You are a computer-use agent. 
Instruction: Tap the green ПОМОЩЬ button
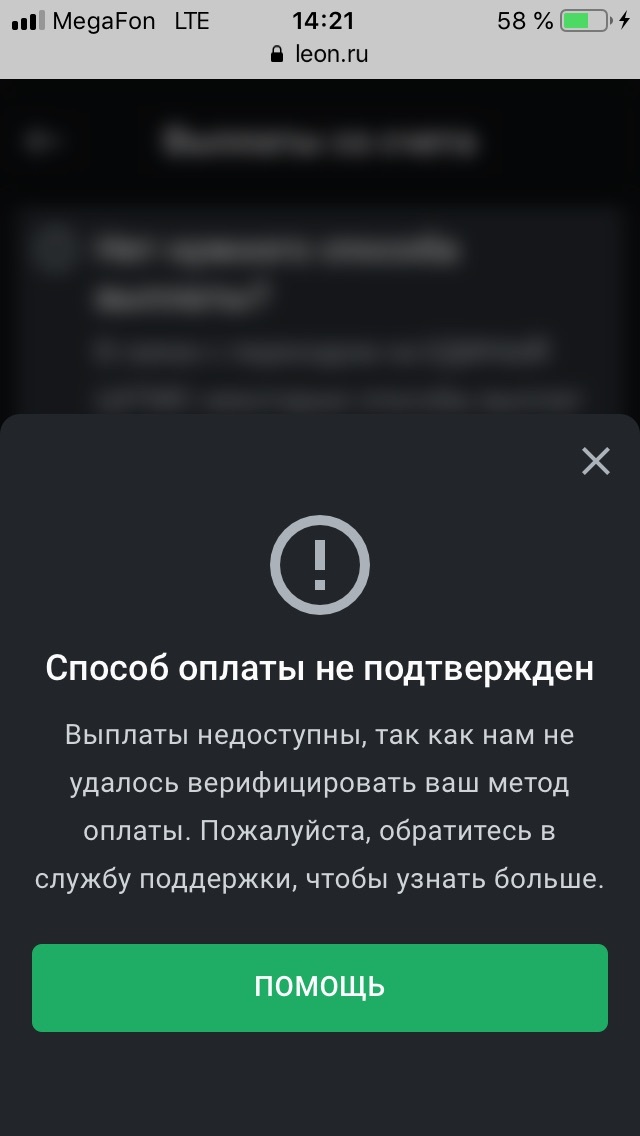tap(320, 987)
